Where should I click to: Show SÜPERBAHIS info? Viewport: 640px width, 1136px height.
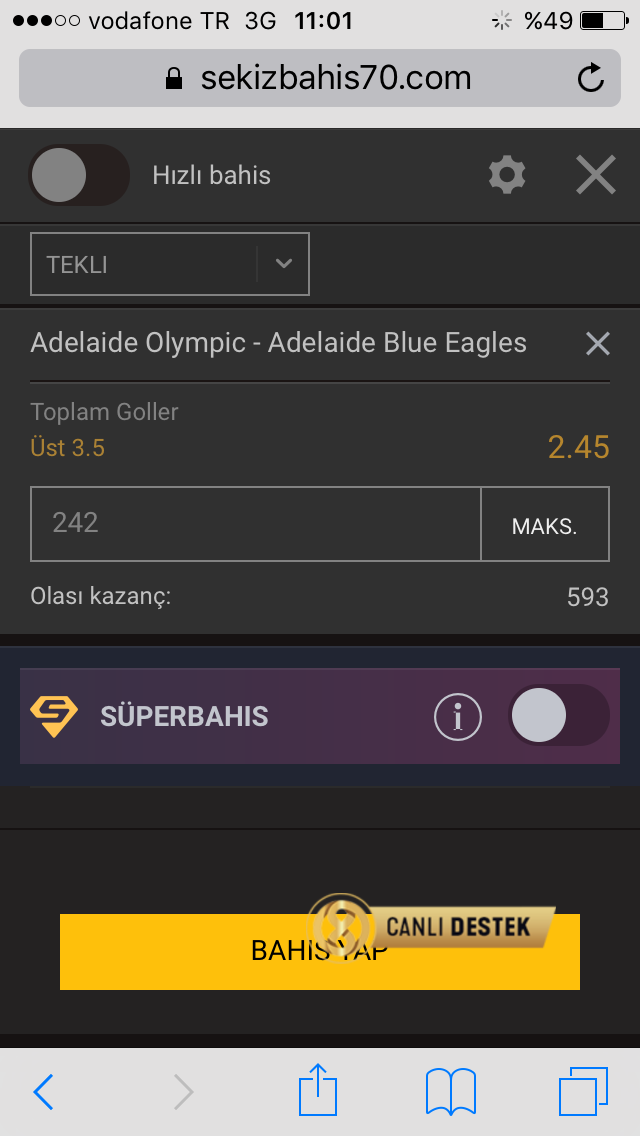(x=457, y=717)
